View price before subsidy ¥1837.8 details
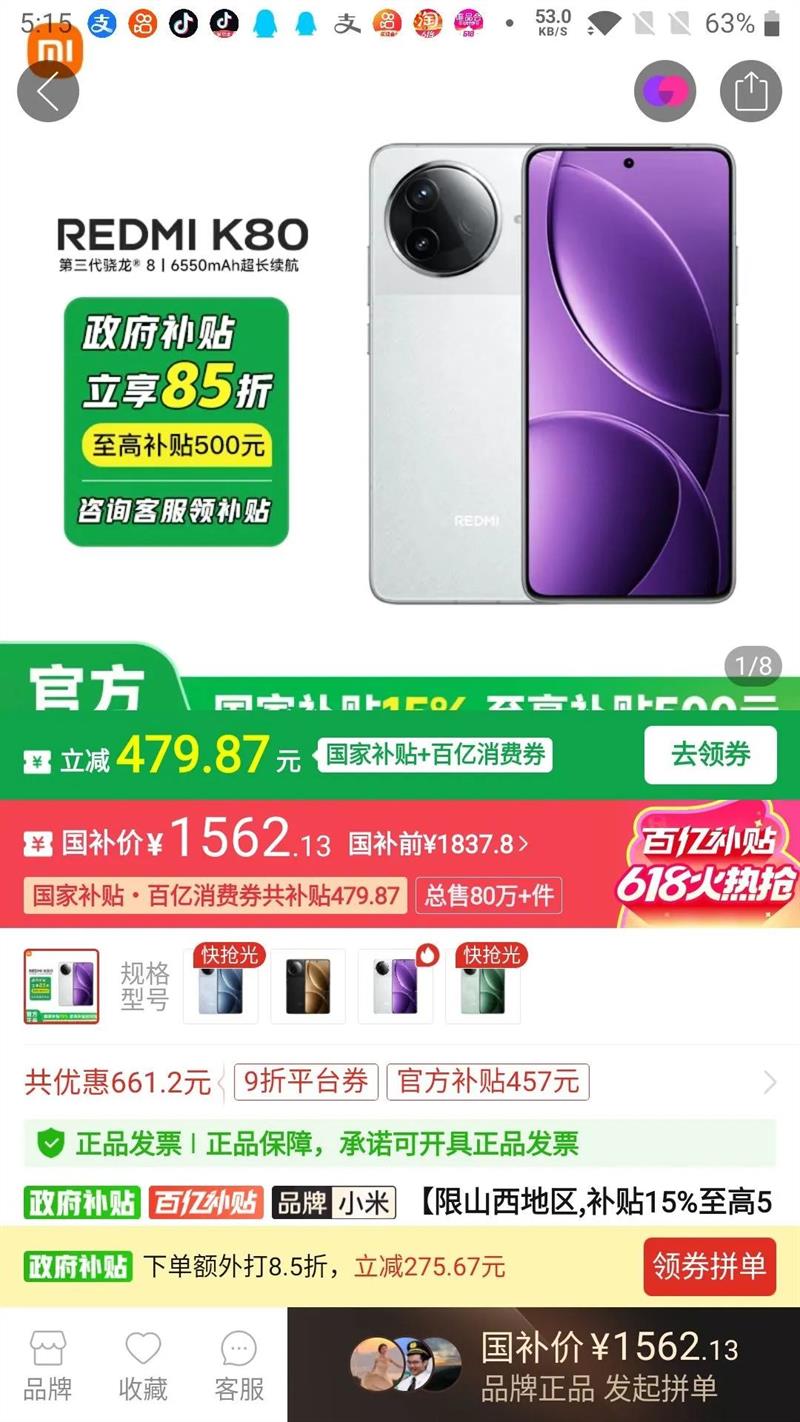Viewport: 800px width, 1422px height. [438, 844]
